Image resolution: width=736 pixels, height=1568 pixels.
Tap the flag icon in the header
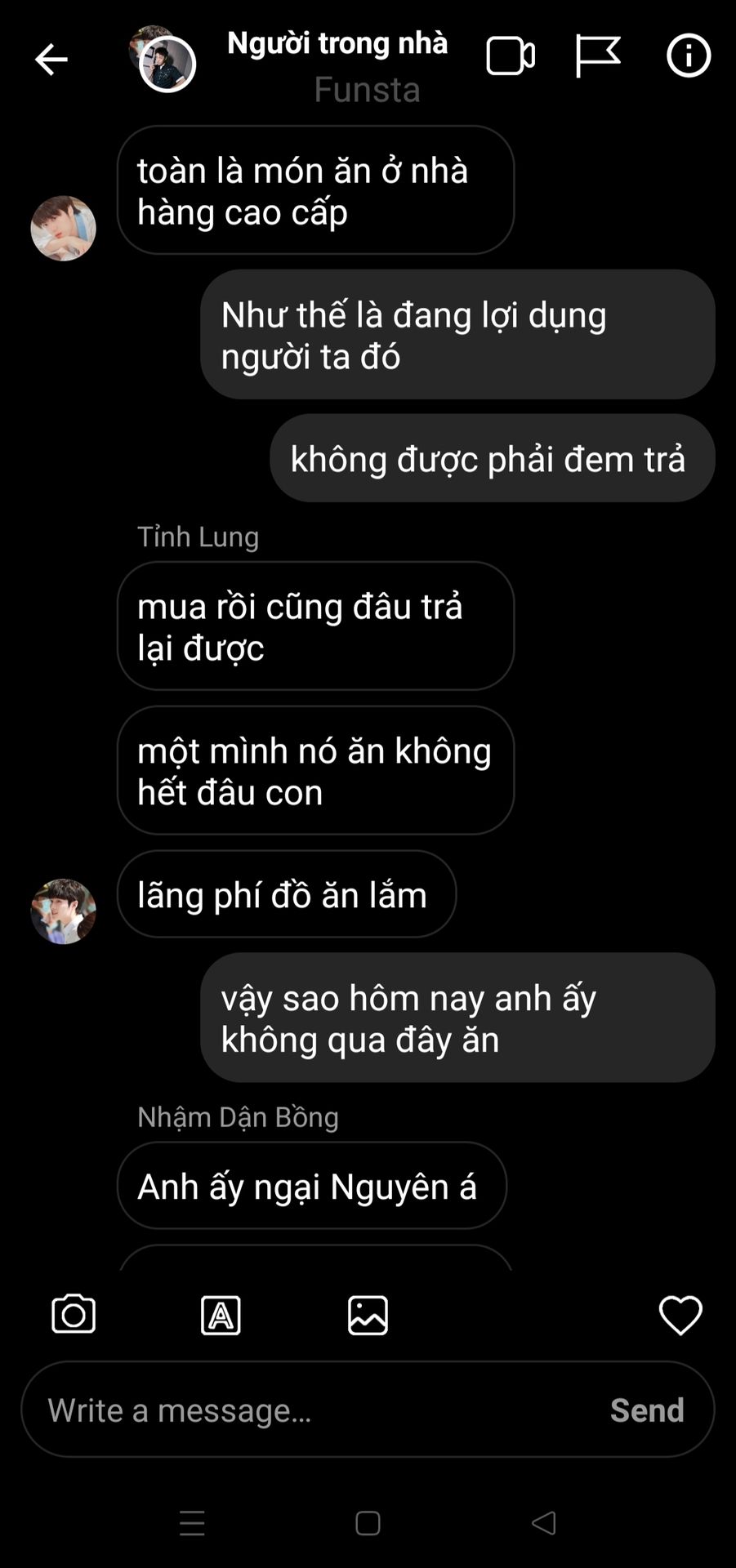[597, 56]
